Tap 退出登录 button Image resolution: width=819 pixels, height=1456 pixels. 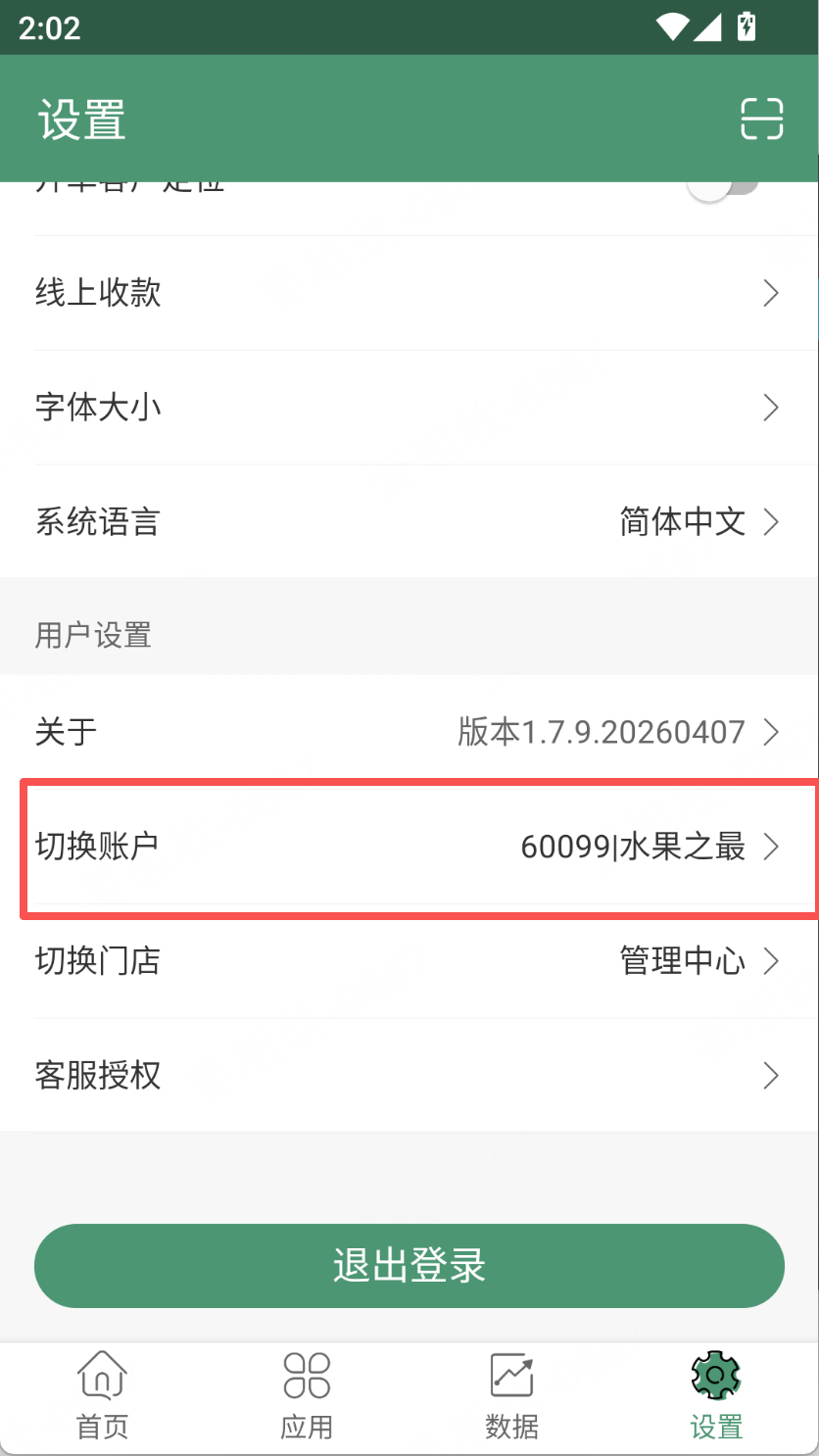409,1265
